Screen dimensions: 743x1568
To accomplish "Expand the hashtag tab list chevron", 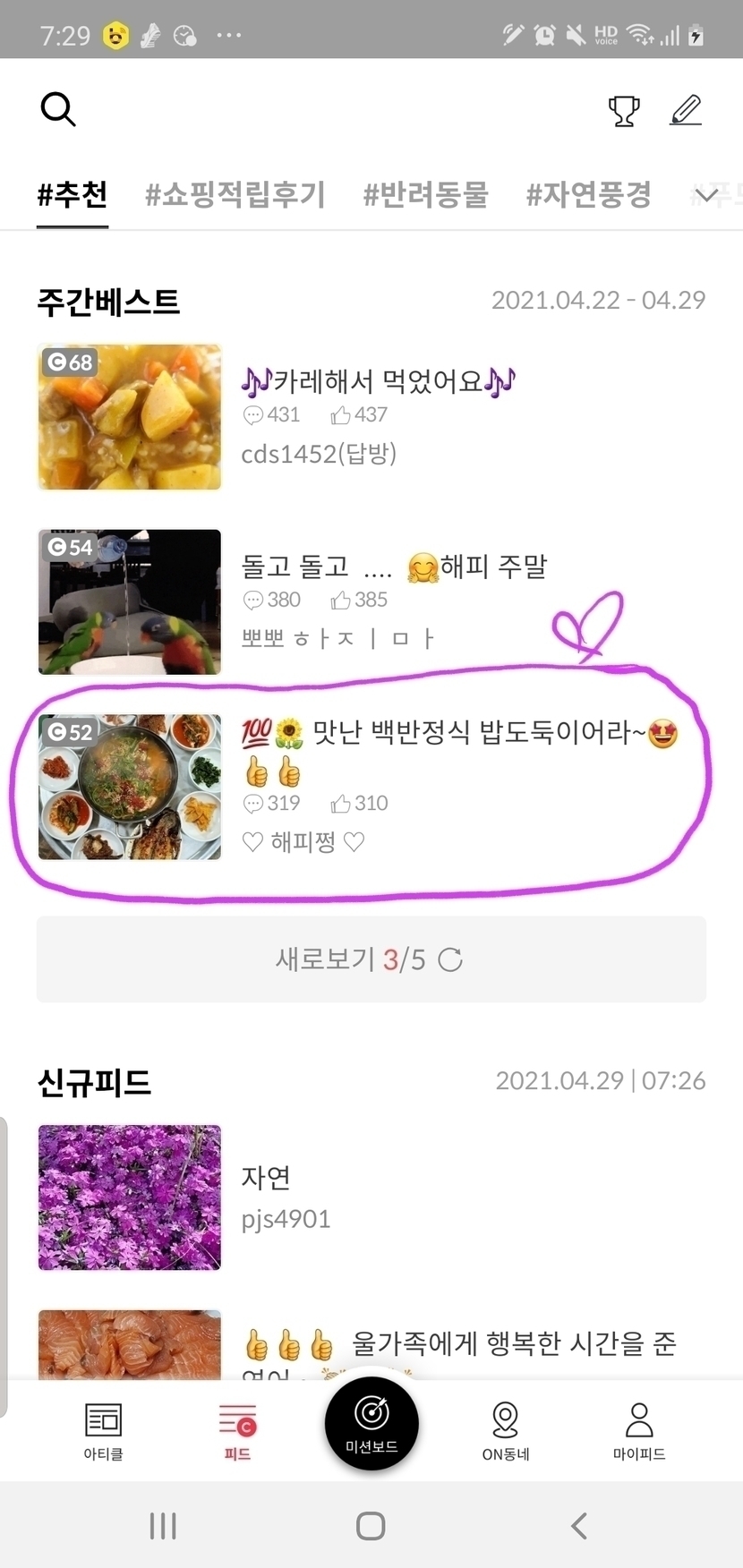I will [x=707, y=195].
